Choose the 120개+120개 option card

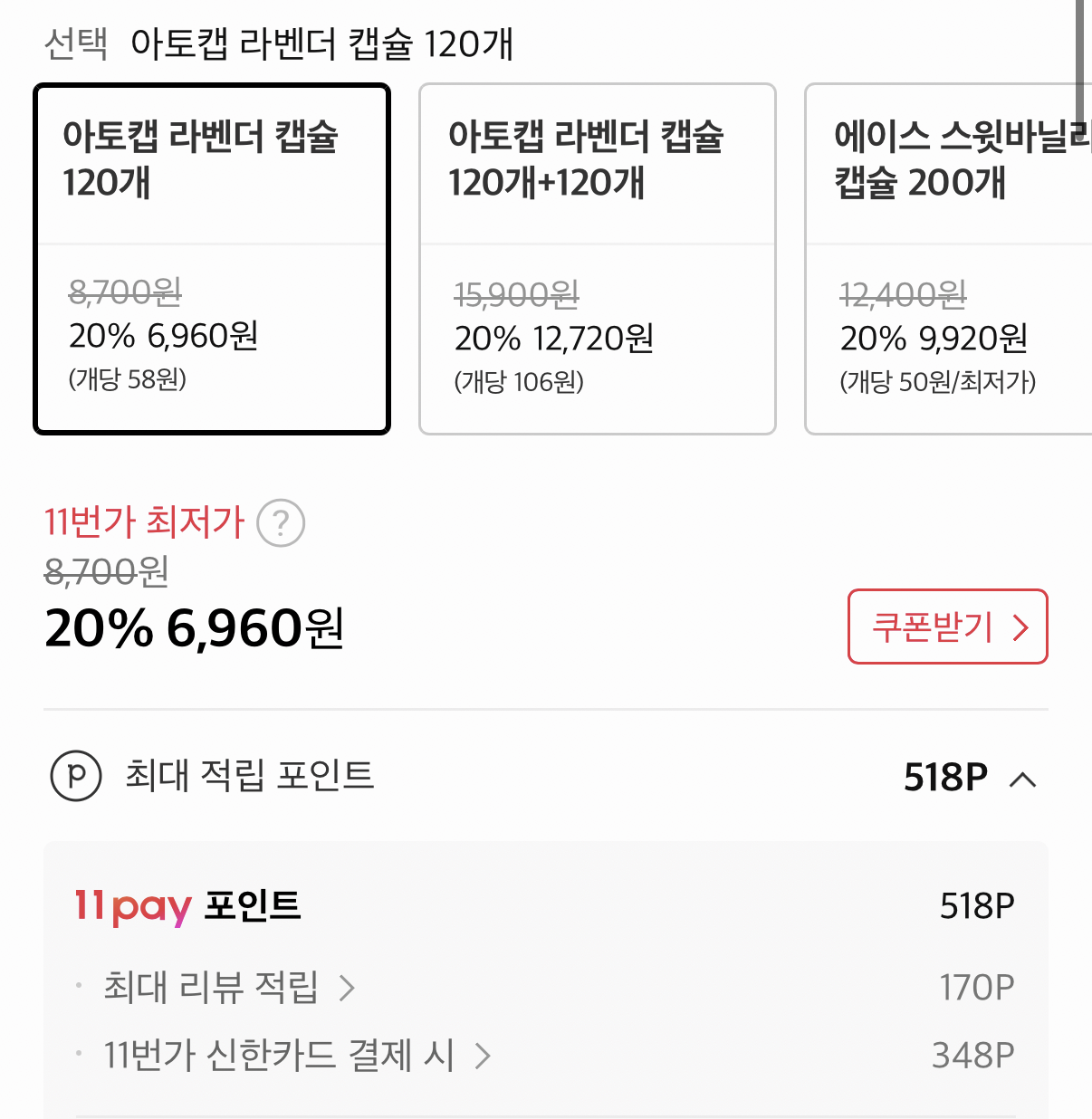pyautogui.click(x=597, y=259)
